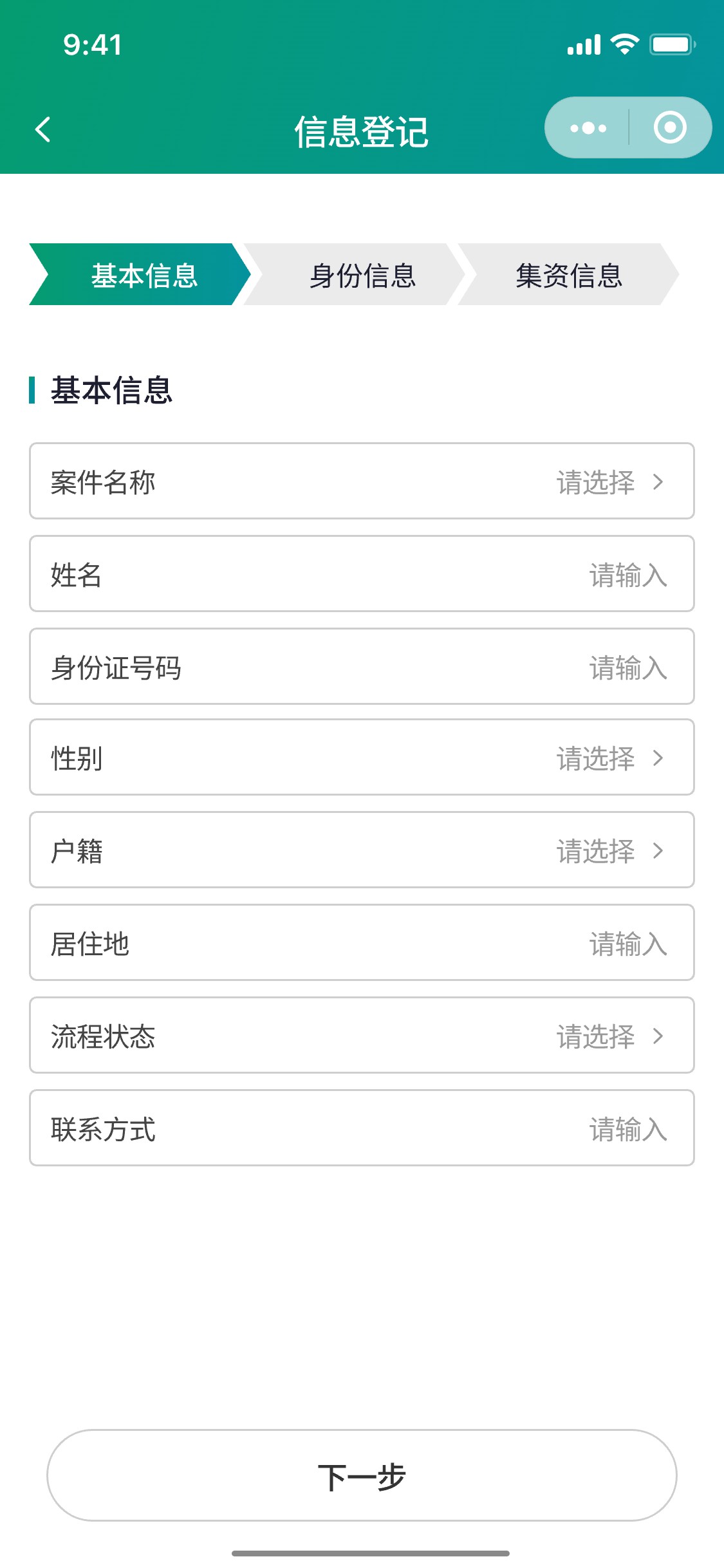Open the 案件名称 picker

[x=362, y=481]
